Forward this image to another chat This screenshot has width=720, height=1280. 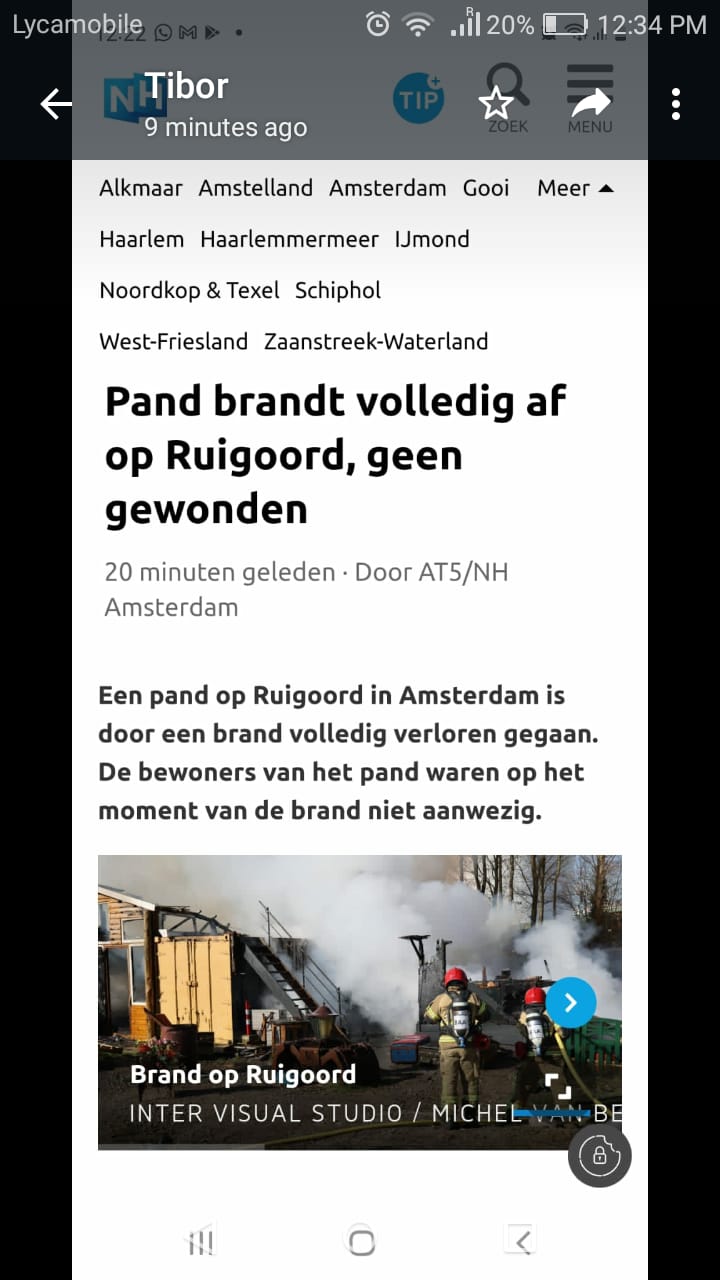(x=590, y=103)
